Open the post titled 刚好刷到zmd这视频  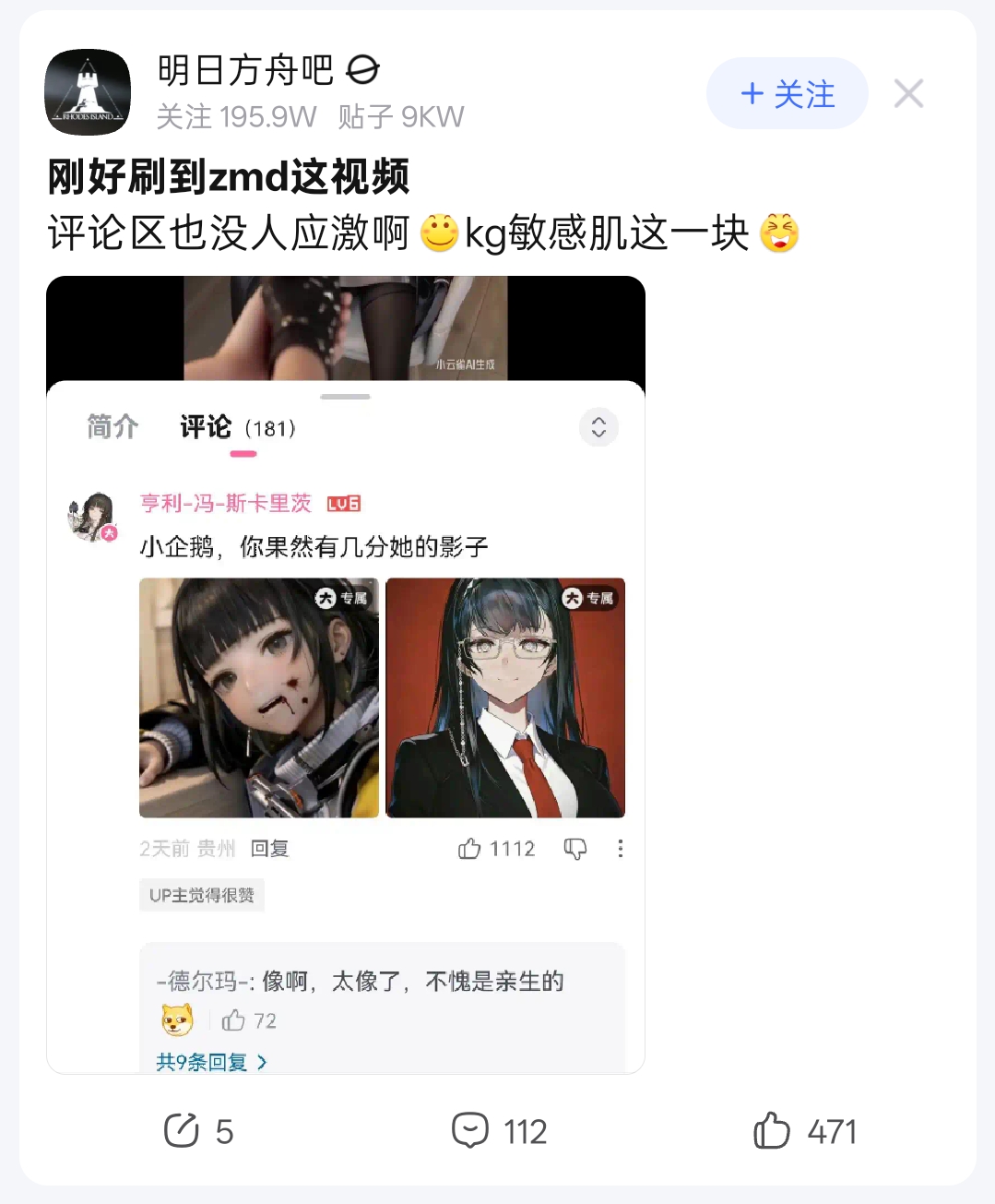pos(229,176)
